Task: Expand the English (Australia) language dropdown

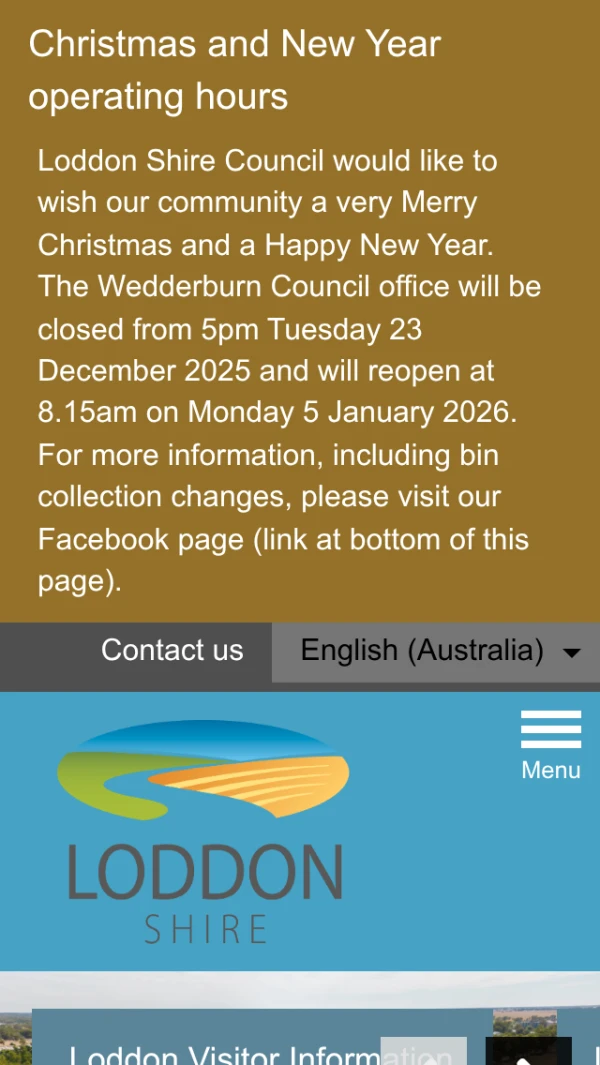Action: click(436, 652)
